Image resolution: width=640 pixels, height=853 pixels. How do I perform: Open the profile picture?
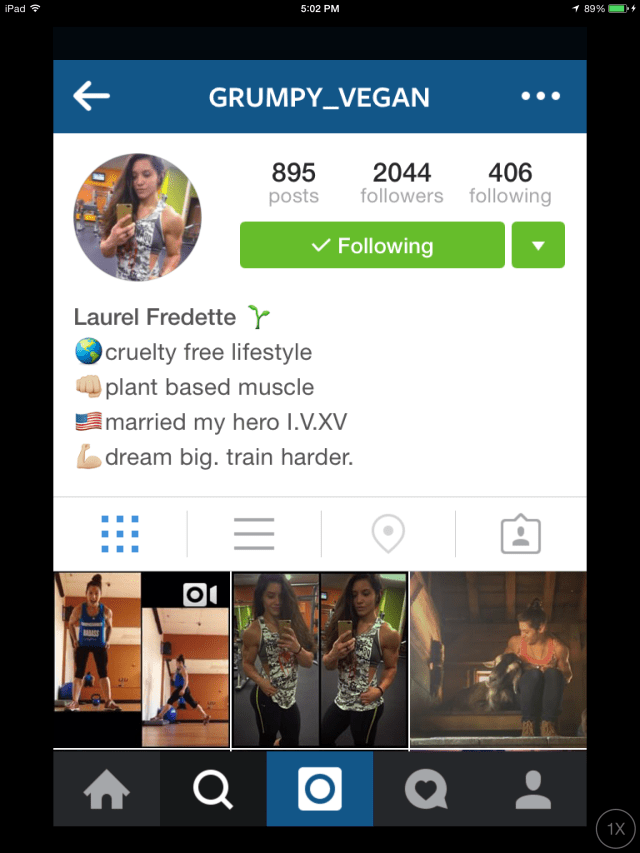click(x=138, y=217)
